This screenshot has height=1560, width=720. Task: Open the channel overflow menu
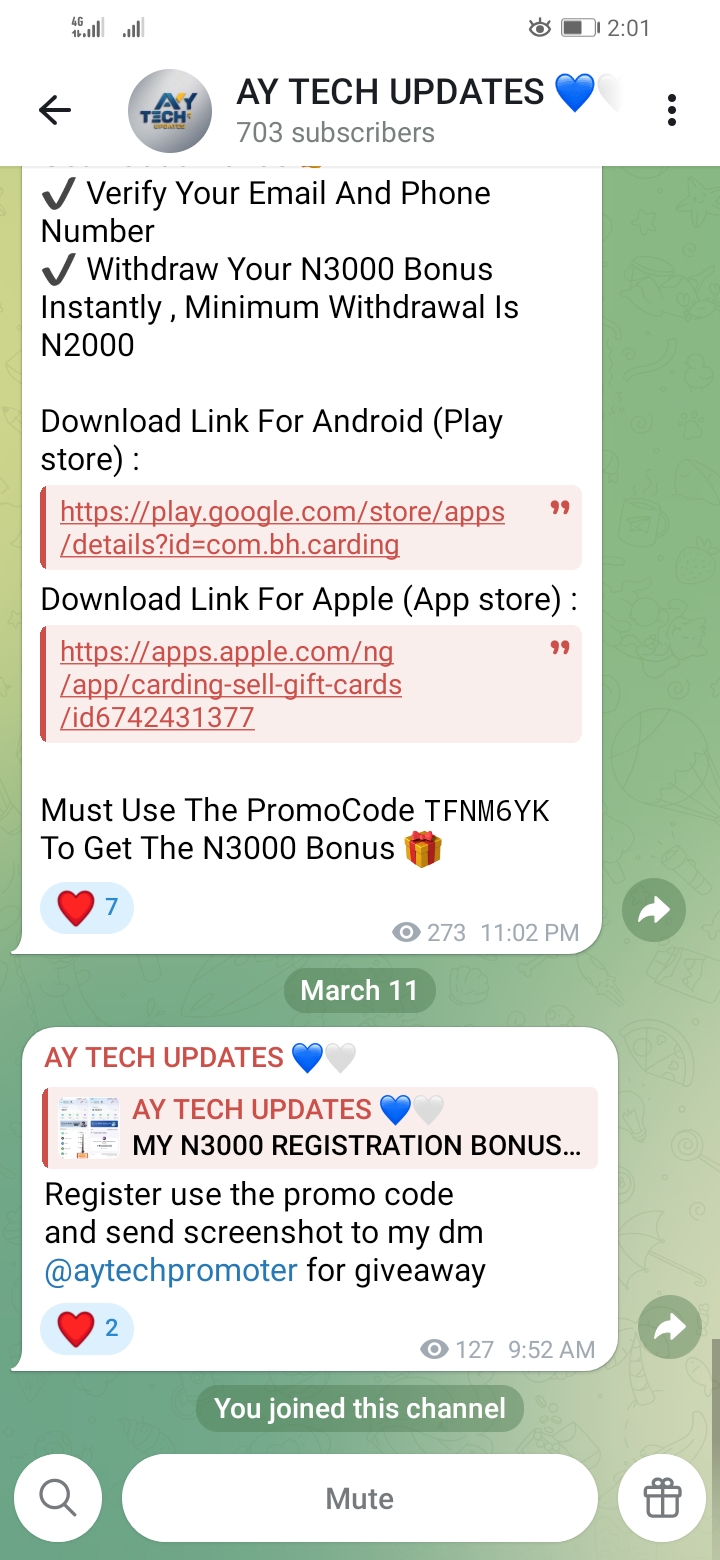click(671, 110)
